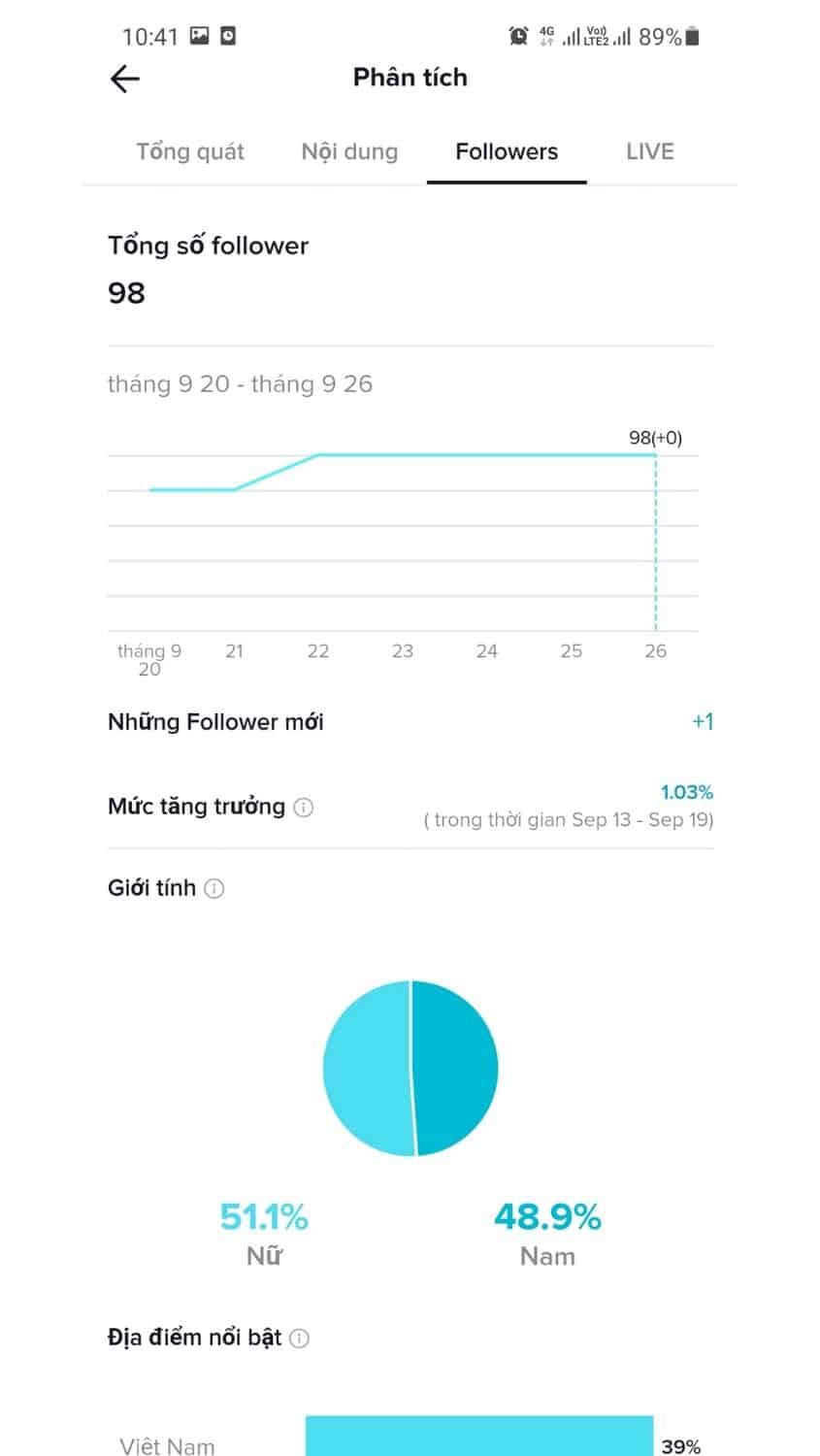Select the Followers tab
The width and height of the screenshot is (820, 1456).
click(x=507, y=151)
